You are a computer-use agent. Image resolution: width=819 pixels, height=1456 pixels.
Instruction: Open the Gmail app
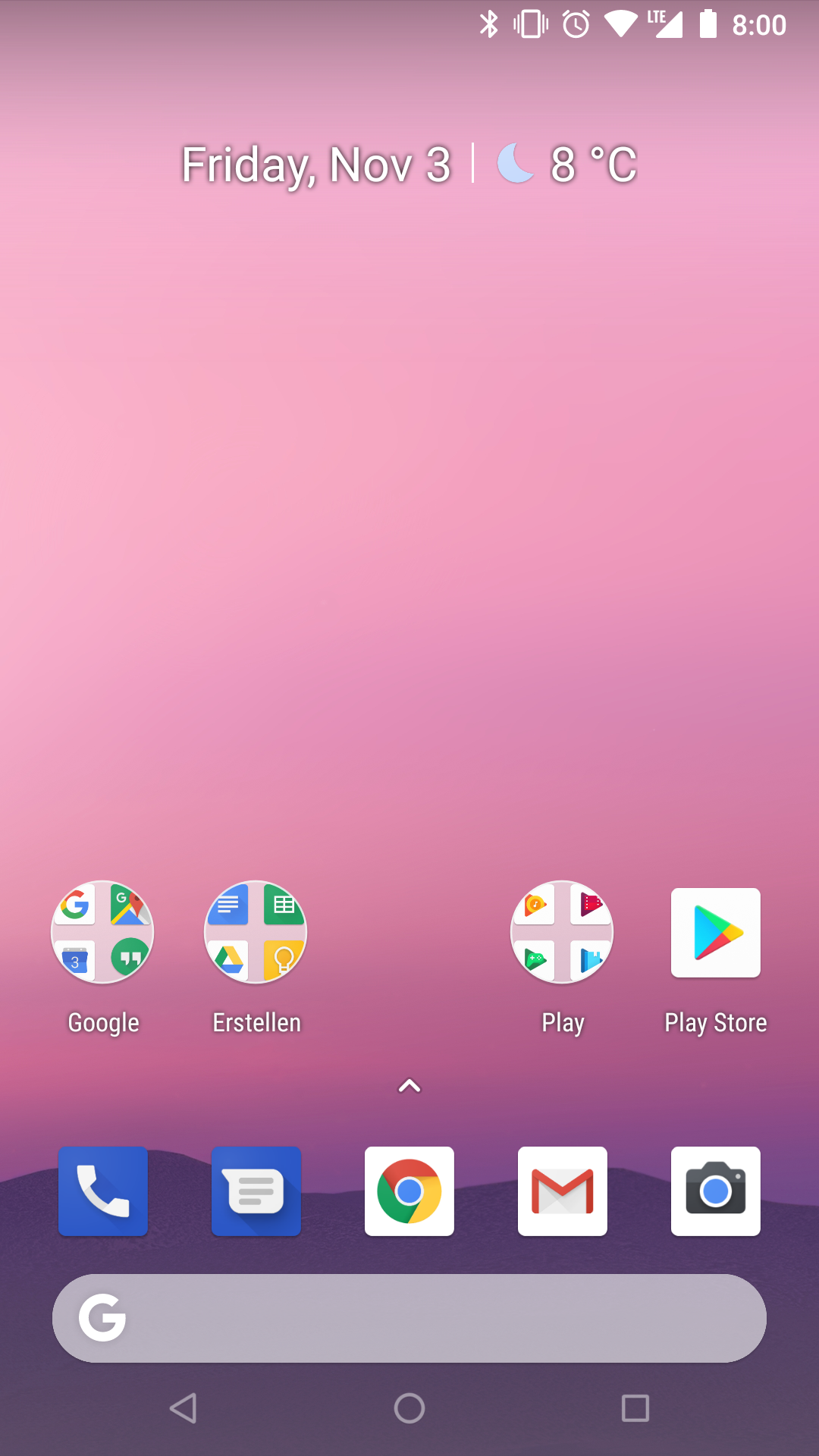click(563, 1191)
